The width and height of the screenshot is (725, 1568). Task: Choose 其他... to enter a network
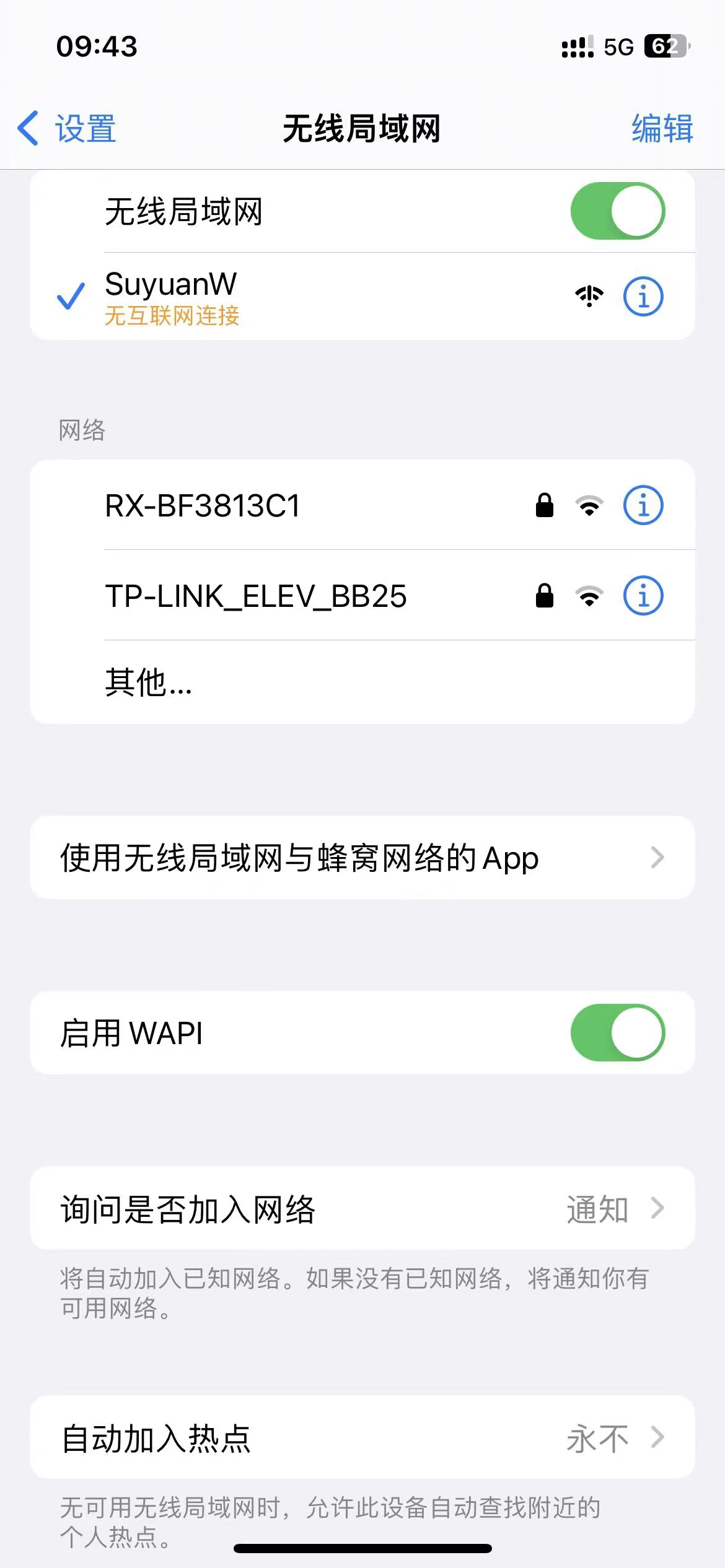(x=149, y=682)
